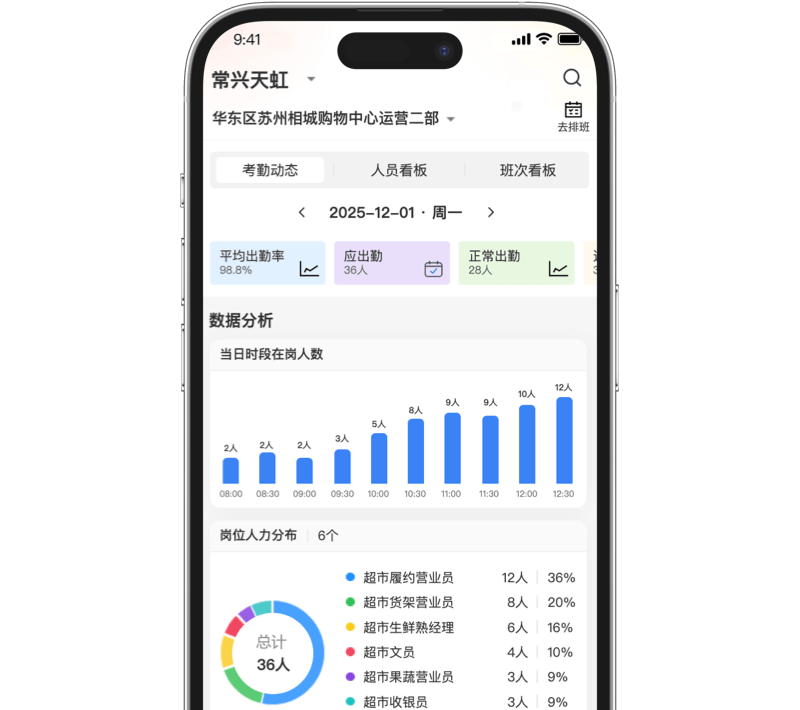Tap the date 2025-12-01 周一 picker
The height and width of the screenshot is (710, 800).
click(x=395, y=212)
